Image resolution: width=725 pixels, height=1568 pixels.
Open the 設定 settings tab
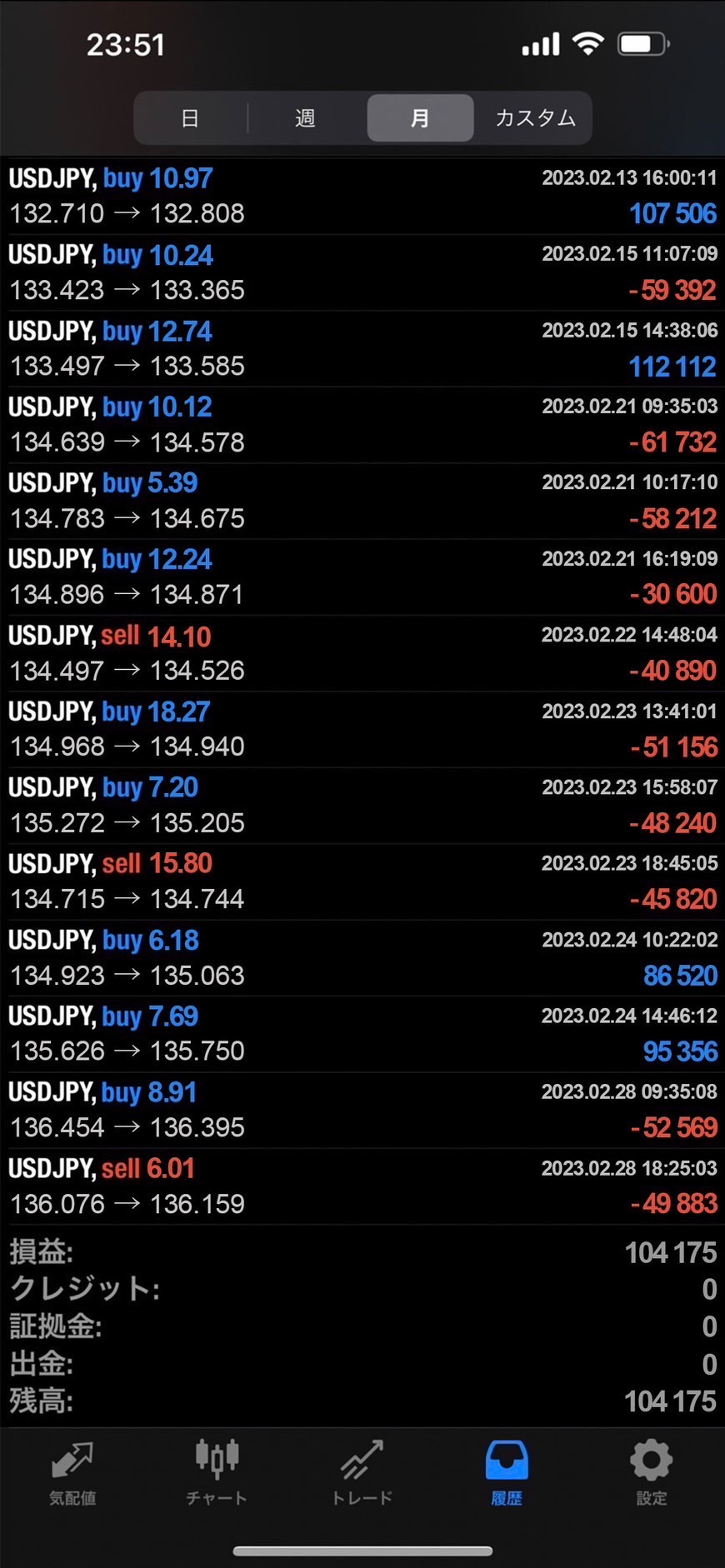(651, 1473)
